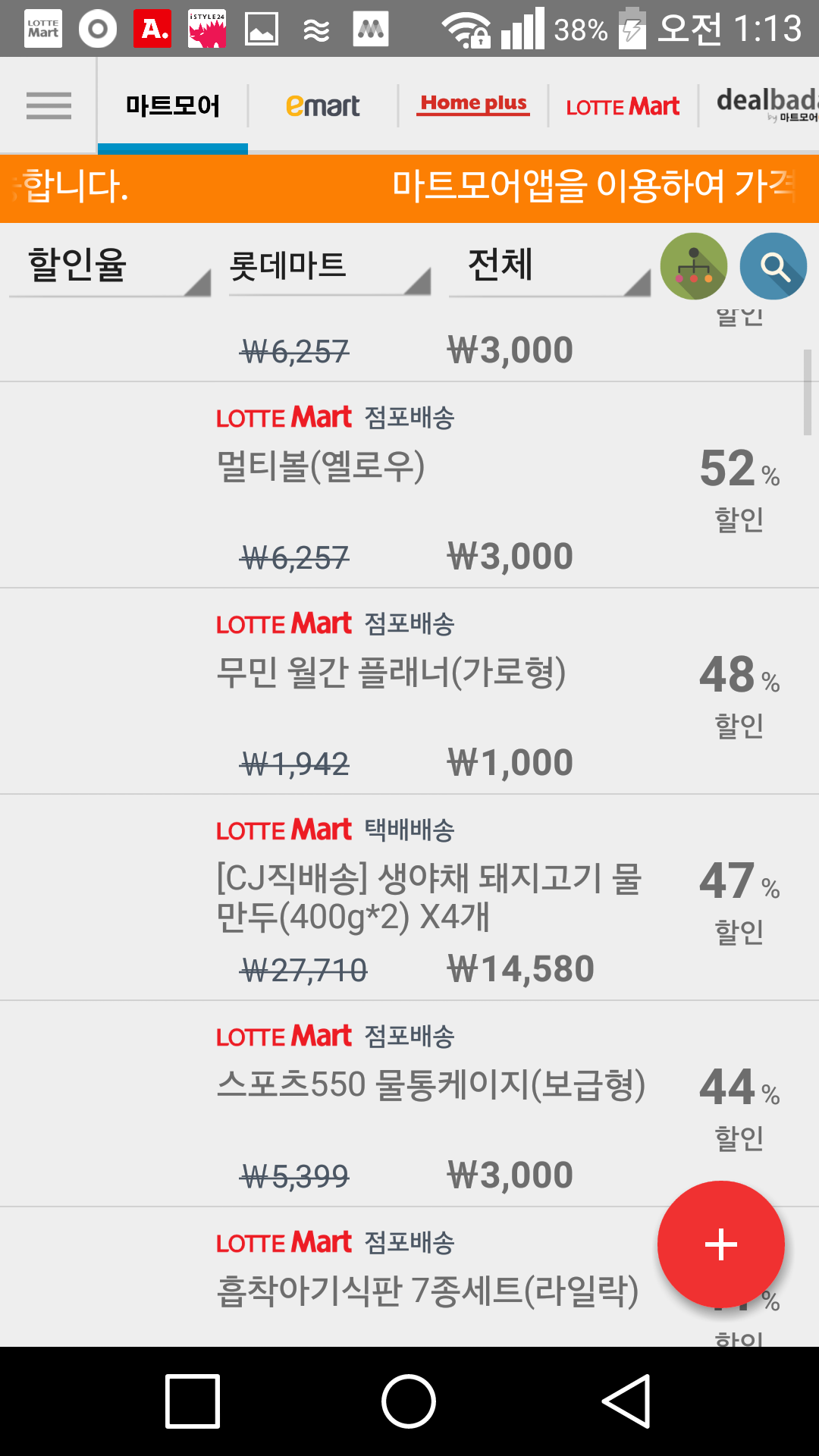Open recent apps from the navigation bar

point(193,1401)
